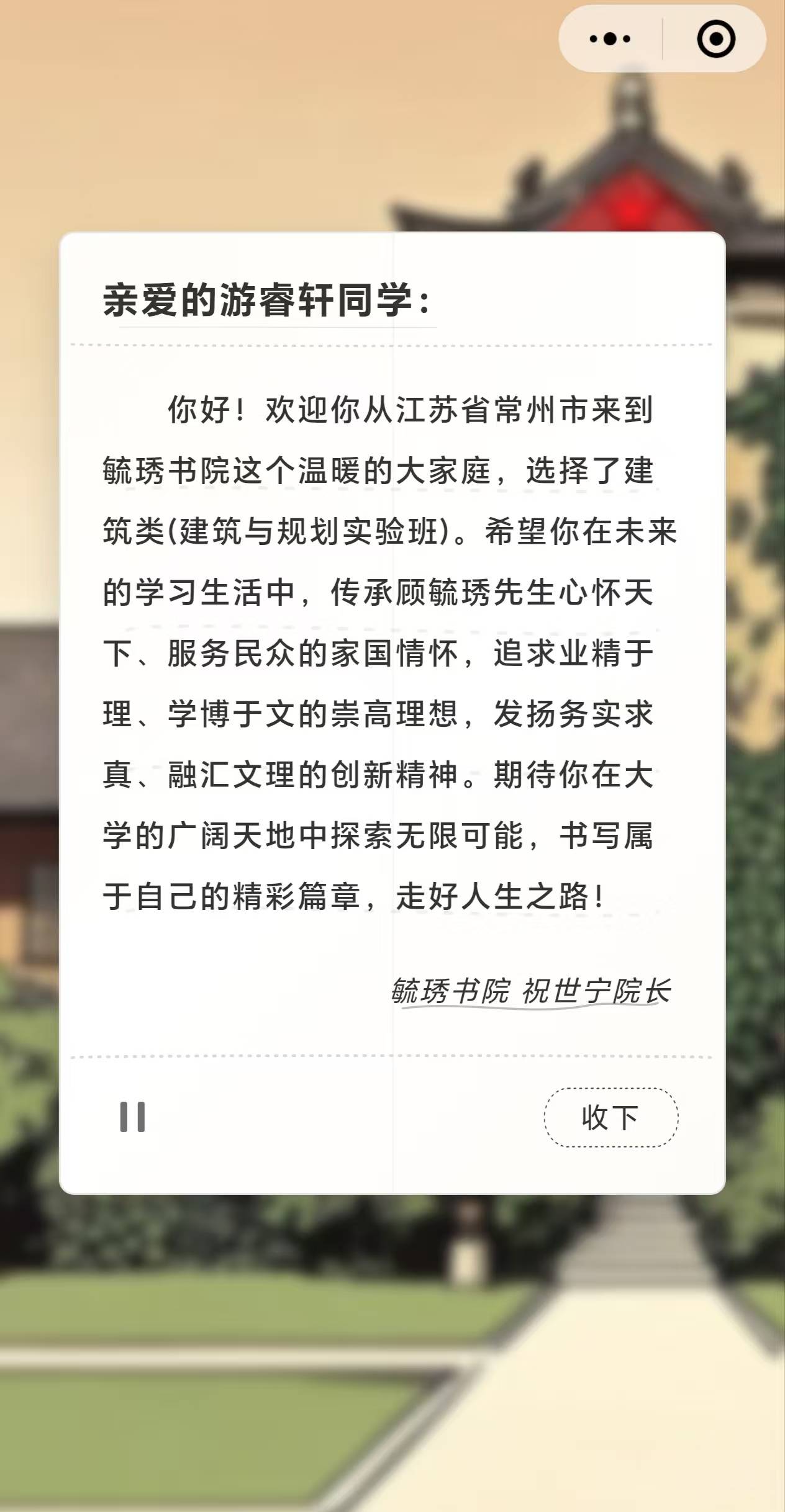The width and height of the screenshot is (785, 1512).
Task: Open the mini program more options menu
Action: pyautogui.click(x=610, y=38)
